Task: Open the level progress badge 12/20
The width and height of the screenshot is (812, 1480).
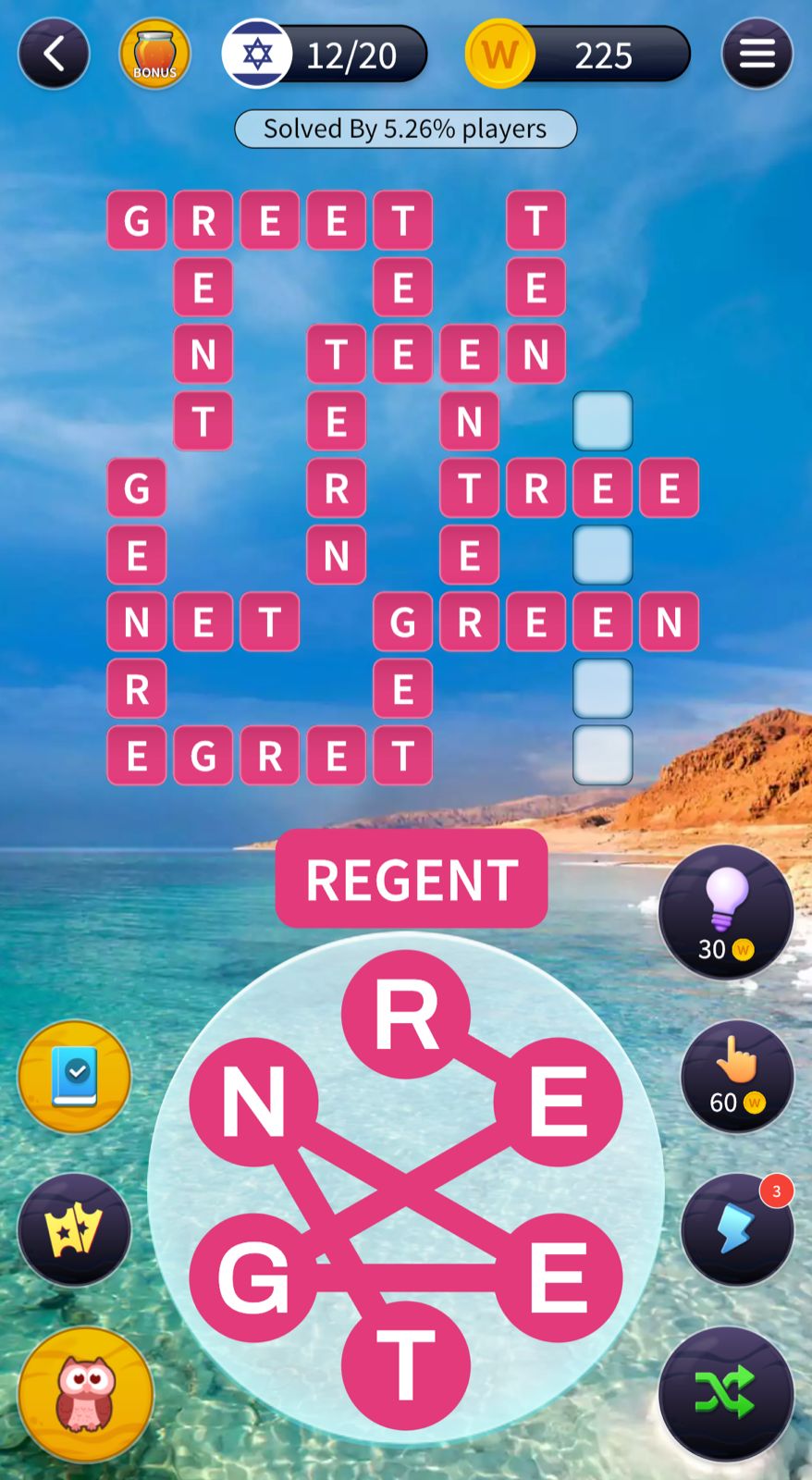Action: [325, 55]
